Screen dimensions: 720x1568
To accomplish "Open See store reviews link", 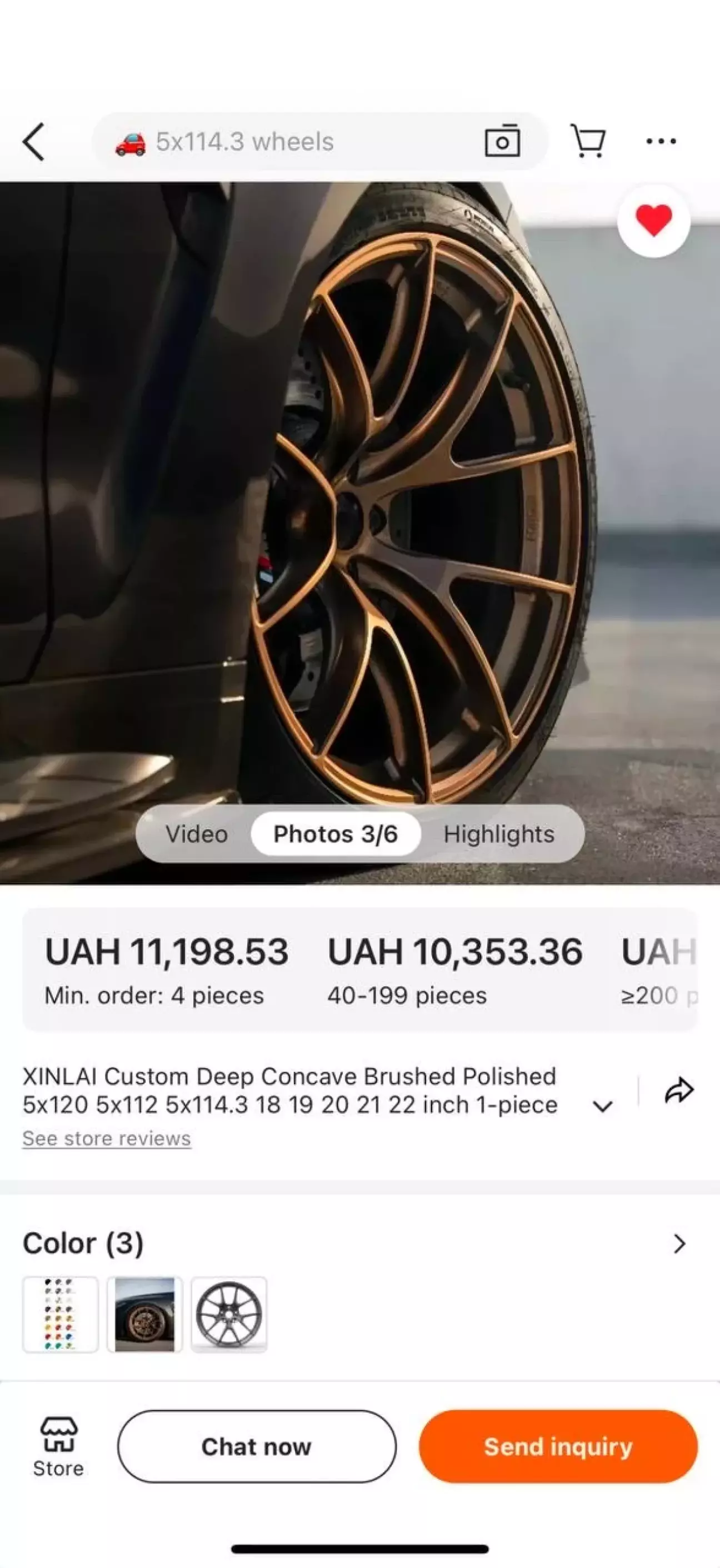I will [107, 1138].
